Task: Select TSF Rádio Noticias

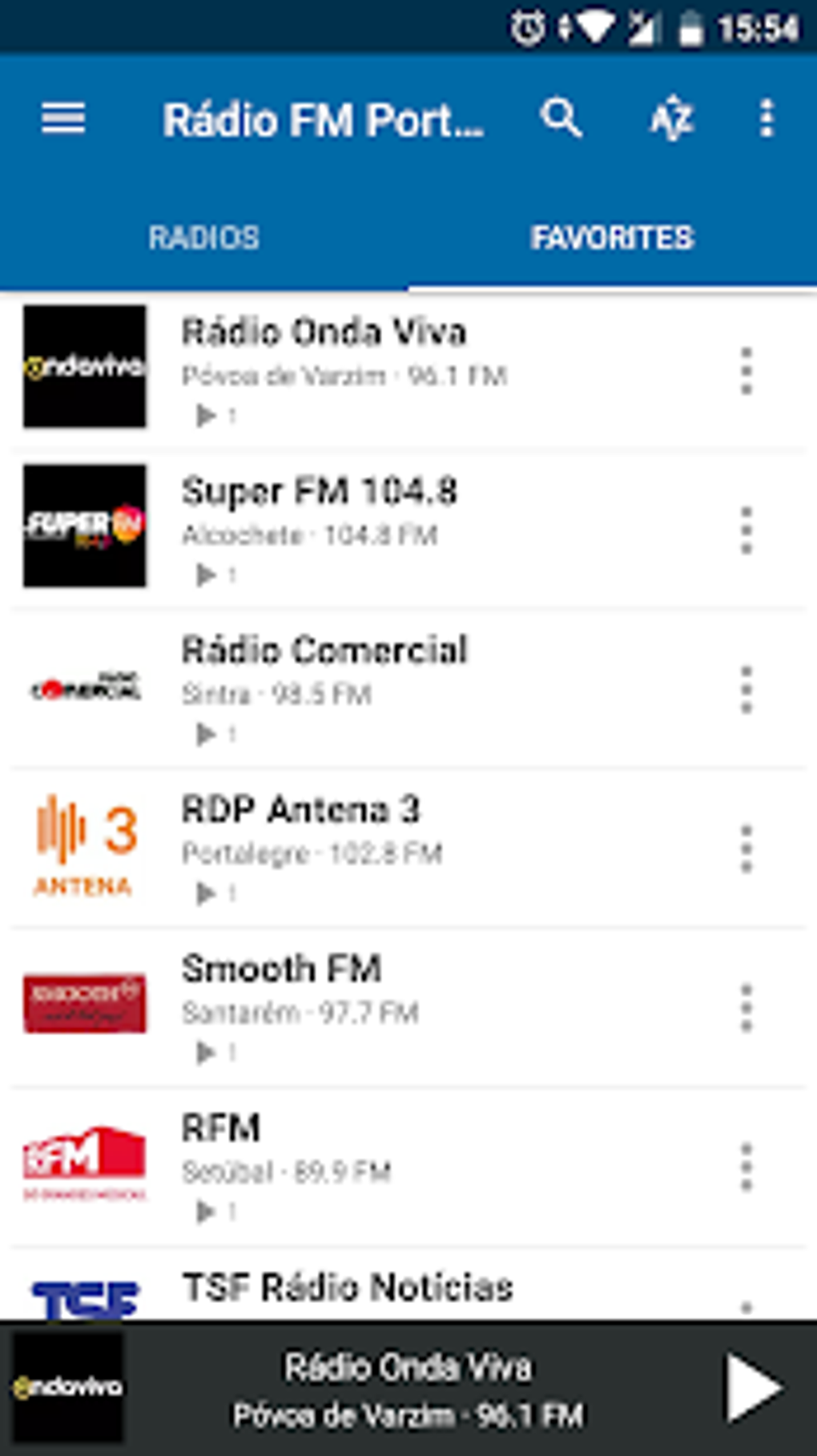Action: coord(347,1288)
